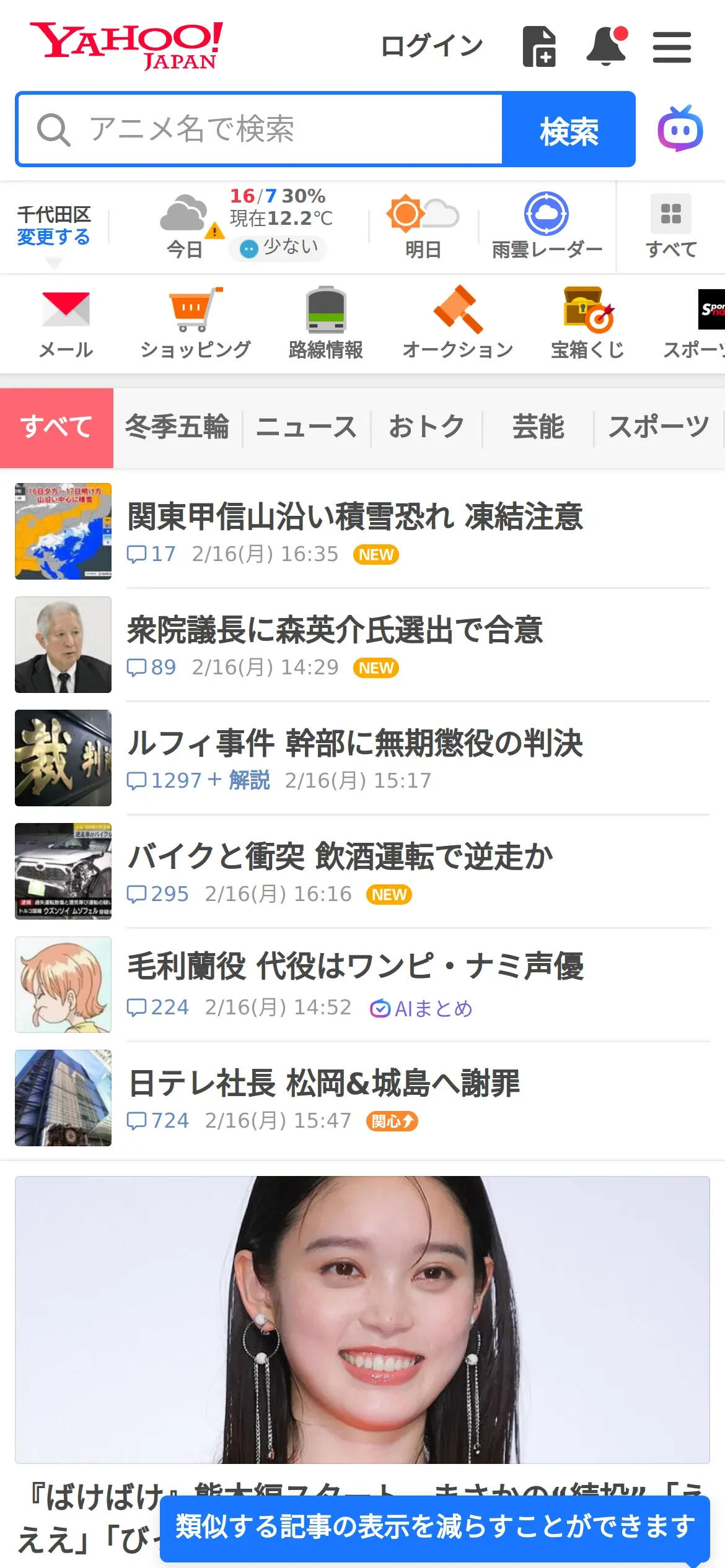Open the notifications bell
Viewport: 725px width, 1568px height.
(x=606, y=46)
